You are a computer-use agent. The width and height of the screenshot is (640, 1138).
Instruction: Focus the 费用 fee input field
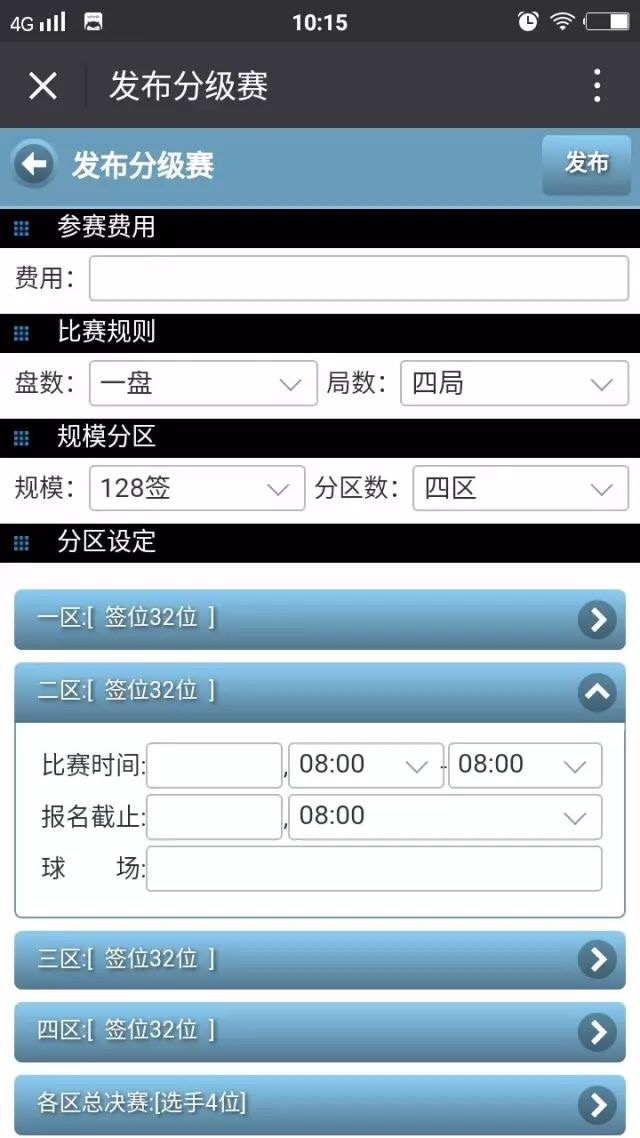[358, 278]
